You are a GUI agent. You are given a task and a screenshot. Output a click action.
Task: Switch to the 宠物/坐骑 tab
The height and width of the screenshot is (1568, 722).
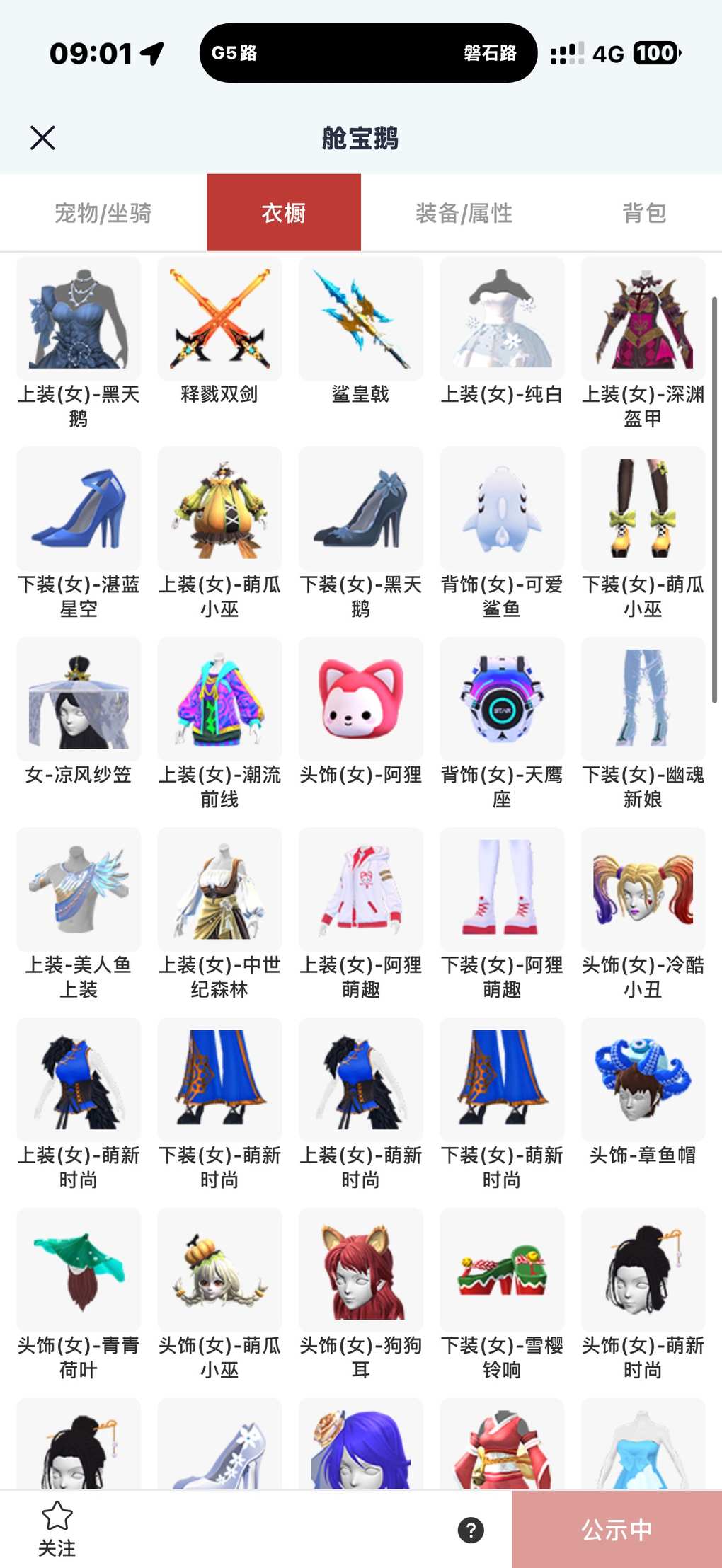pos(103,213)
